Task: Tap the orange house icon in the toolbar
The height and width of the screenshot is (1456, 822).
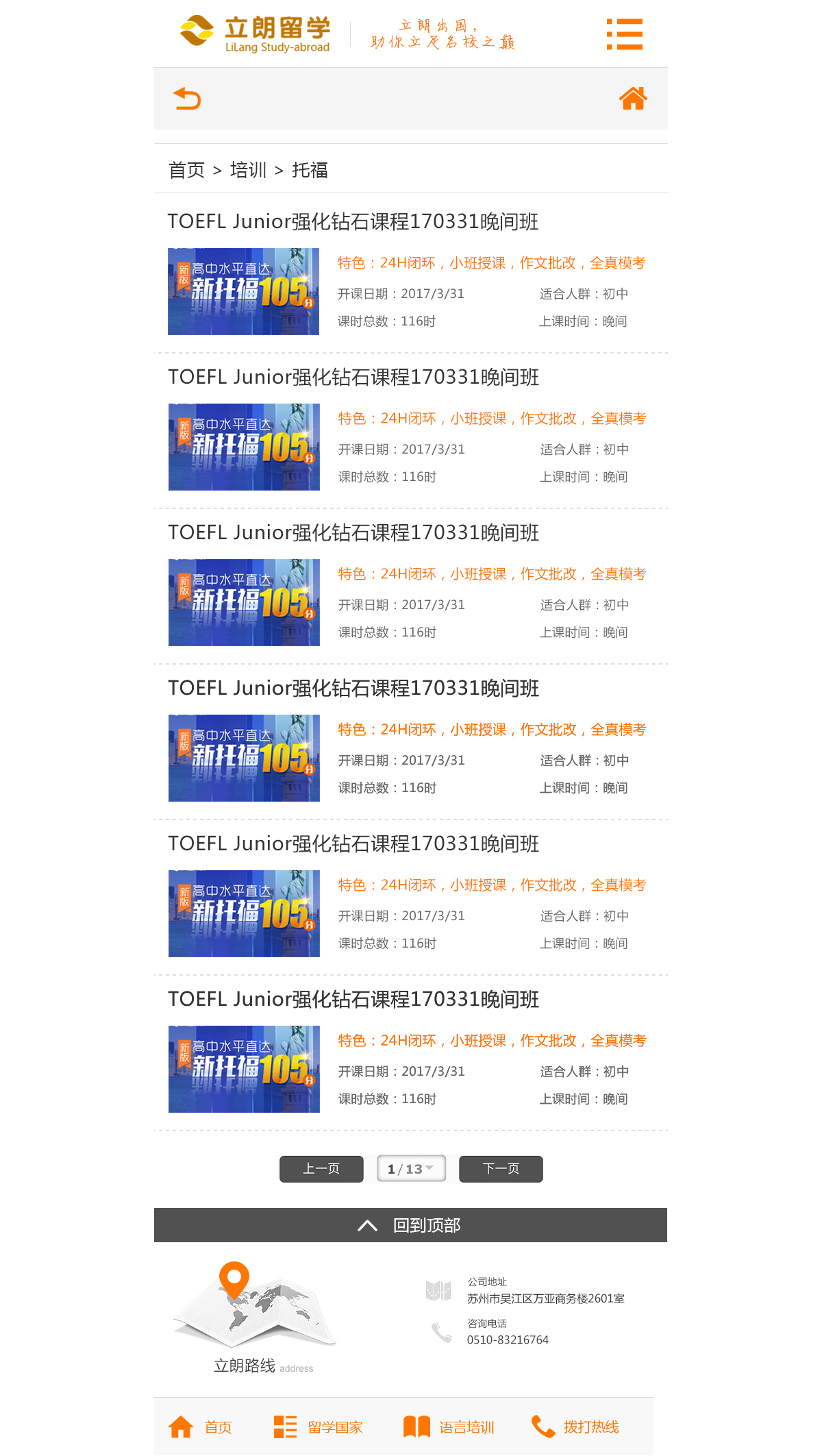Action: point(633,99)
